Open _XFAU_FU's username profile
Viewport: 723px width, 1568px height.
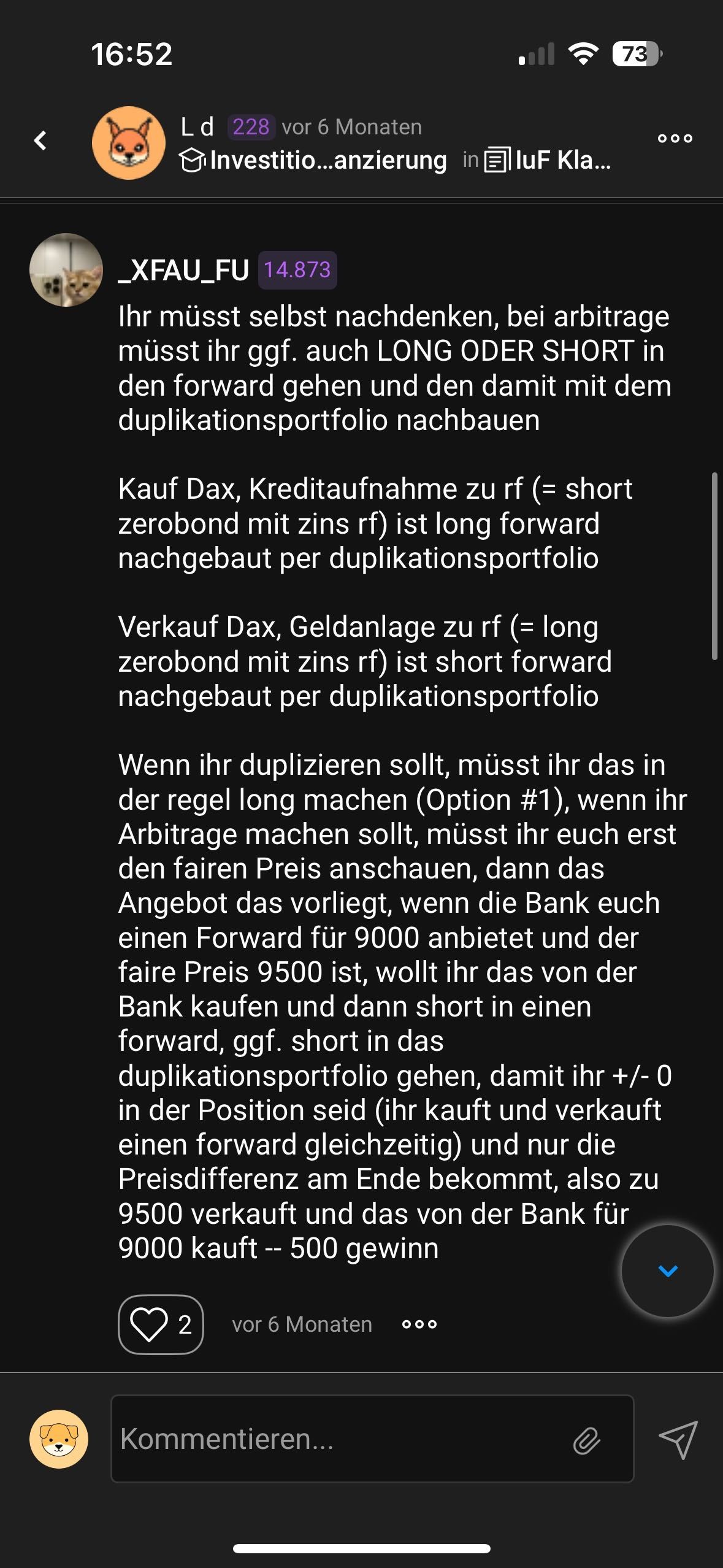(x=184, y=270)
